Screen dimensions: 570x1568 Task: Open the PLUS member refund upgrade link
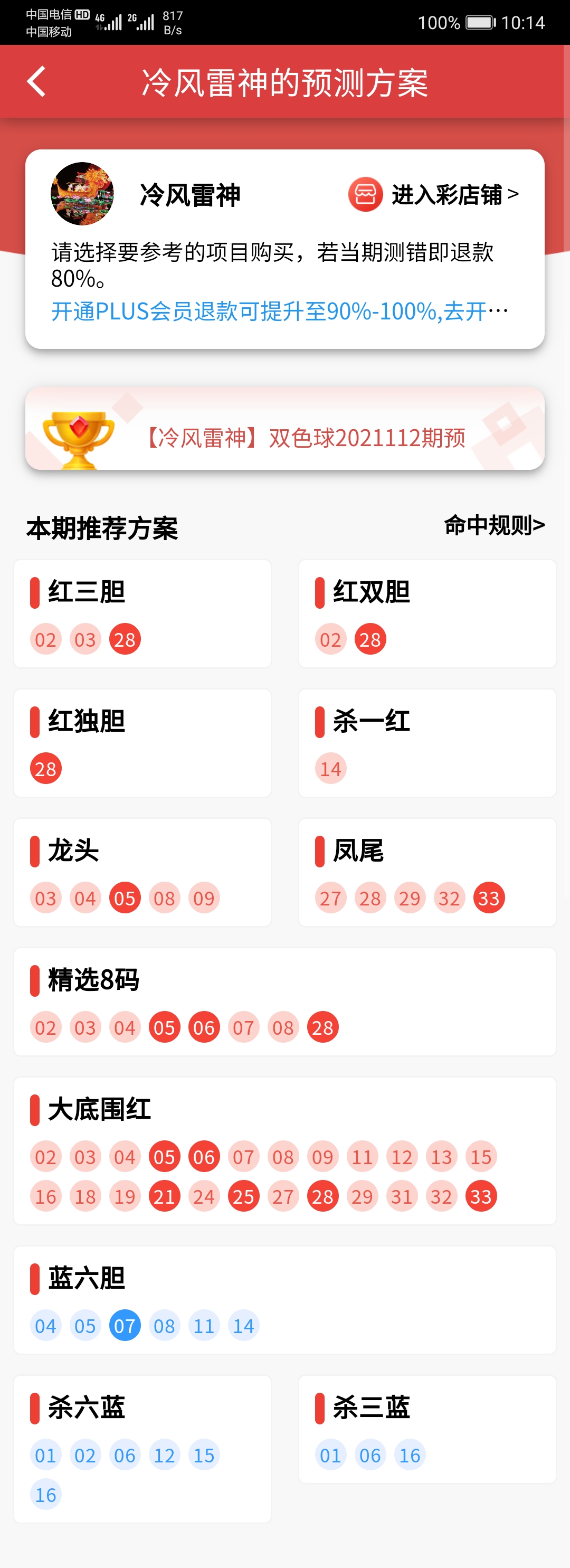tap(279, 311)
